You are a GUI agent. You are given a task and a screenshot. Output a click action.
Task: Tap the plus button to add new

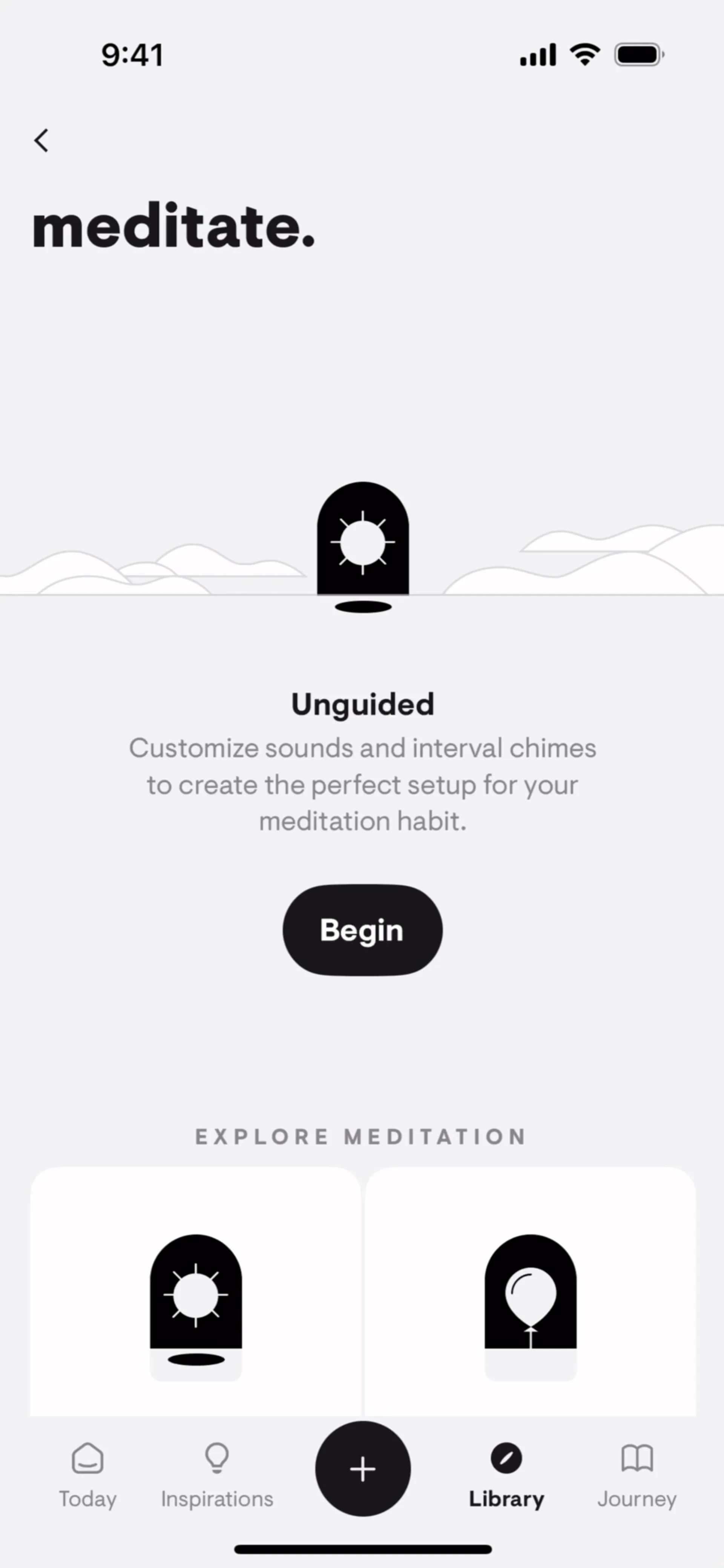(363, 1468)
